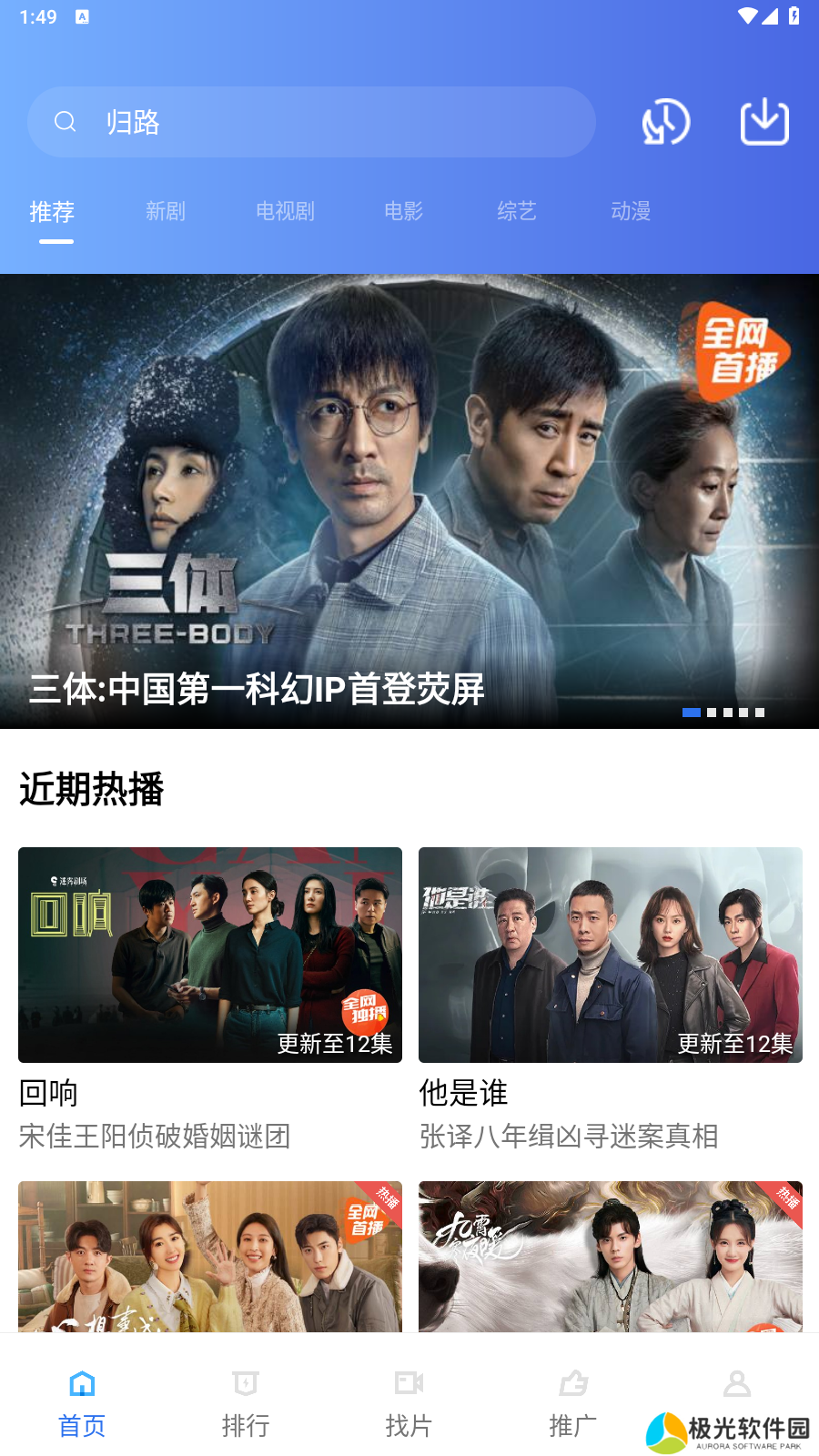This screenshot has height=1456, width=819.
Task: Go to the 排行 rankings tab
Action: coord(246,1402)
